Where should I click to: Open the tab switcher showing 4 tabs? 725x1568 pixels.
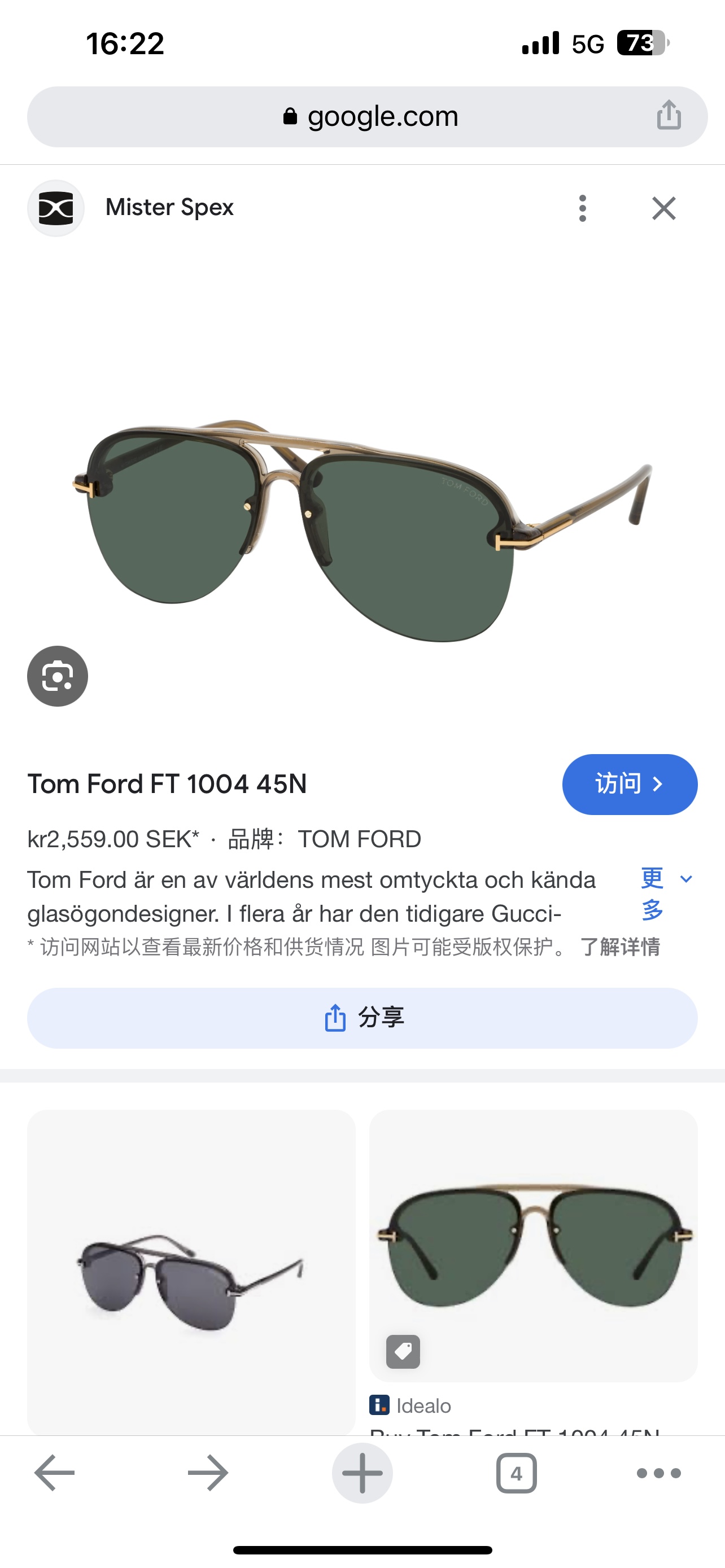(x=516, y=1473)
